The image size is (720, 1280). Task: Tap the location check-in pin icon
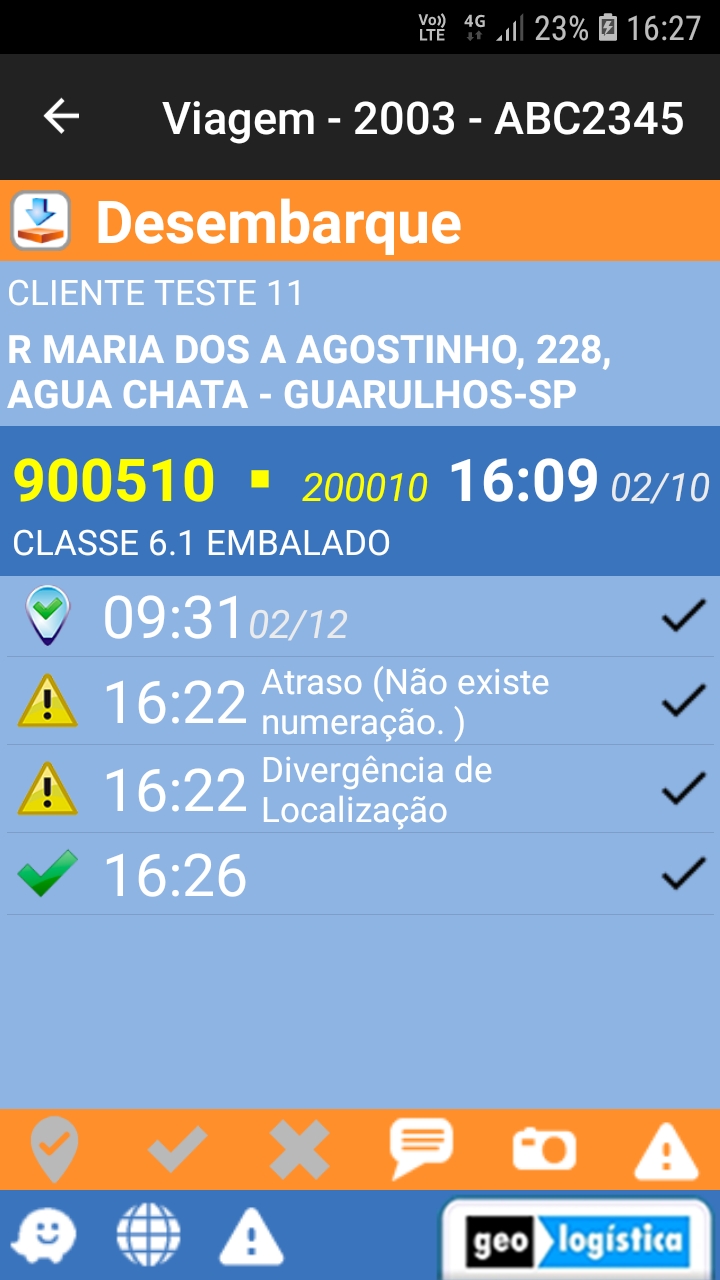point(55,1149)
